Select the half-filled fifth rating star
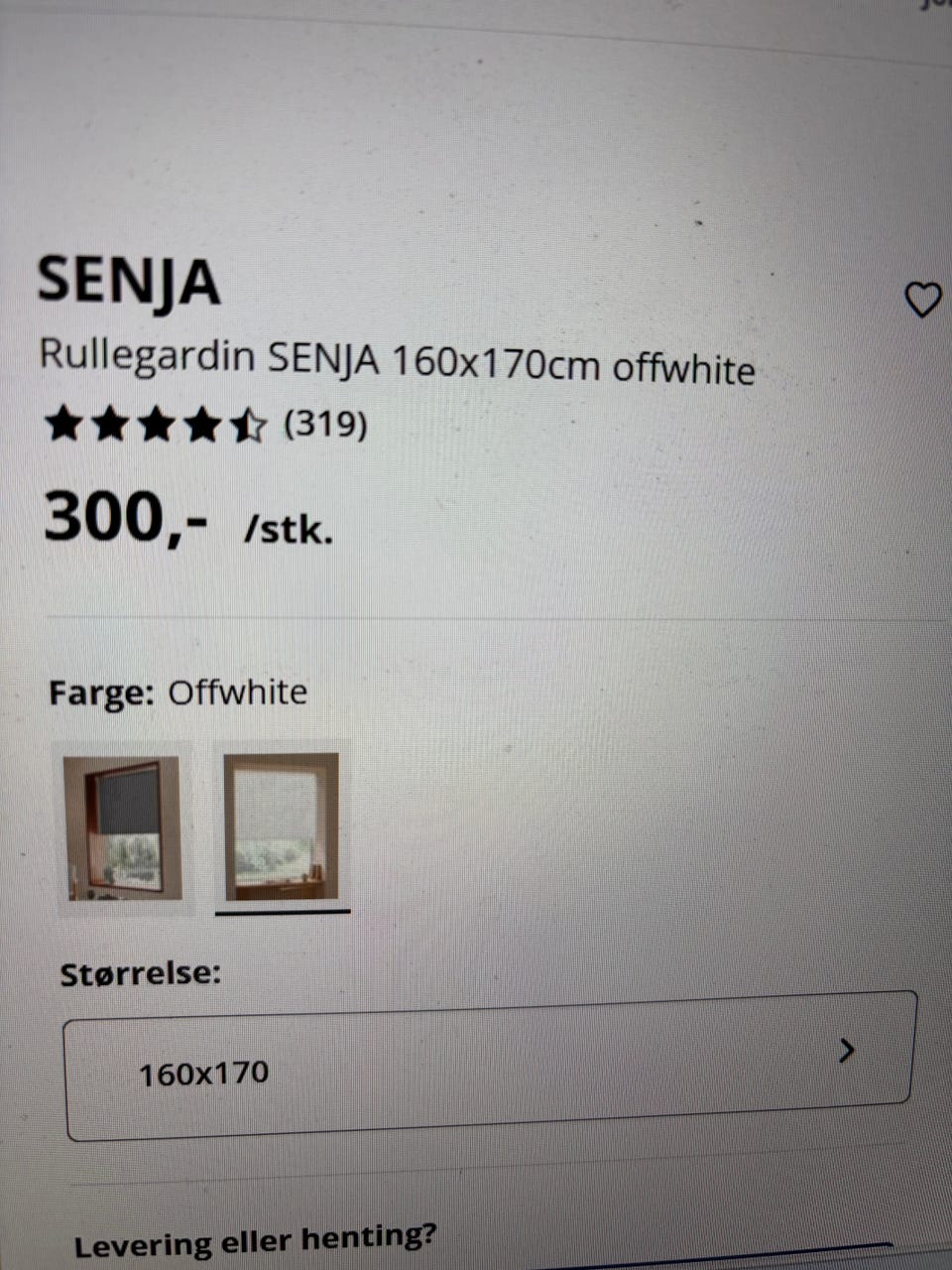952x1270 pixels. point(249,425)
